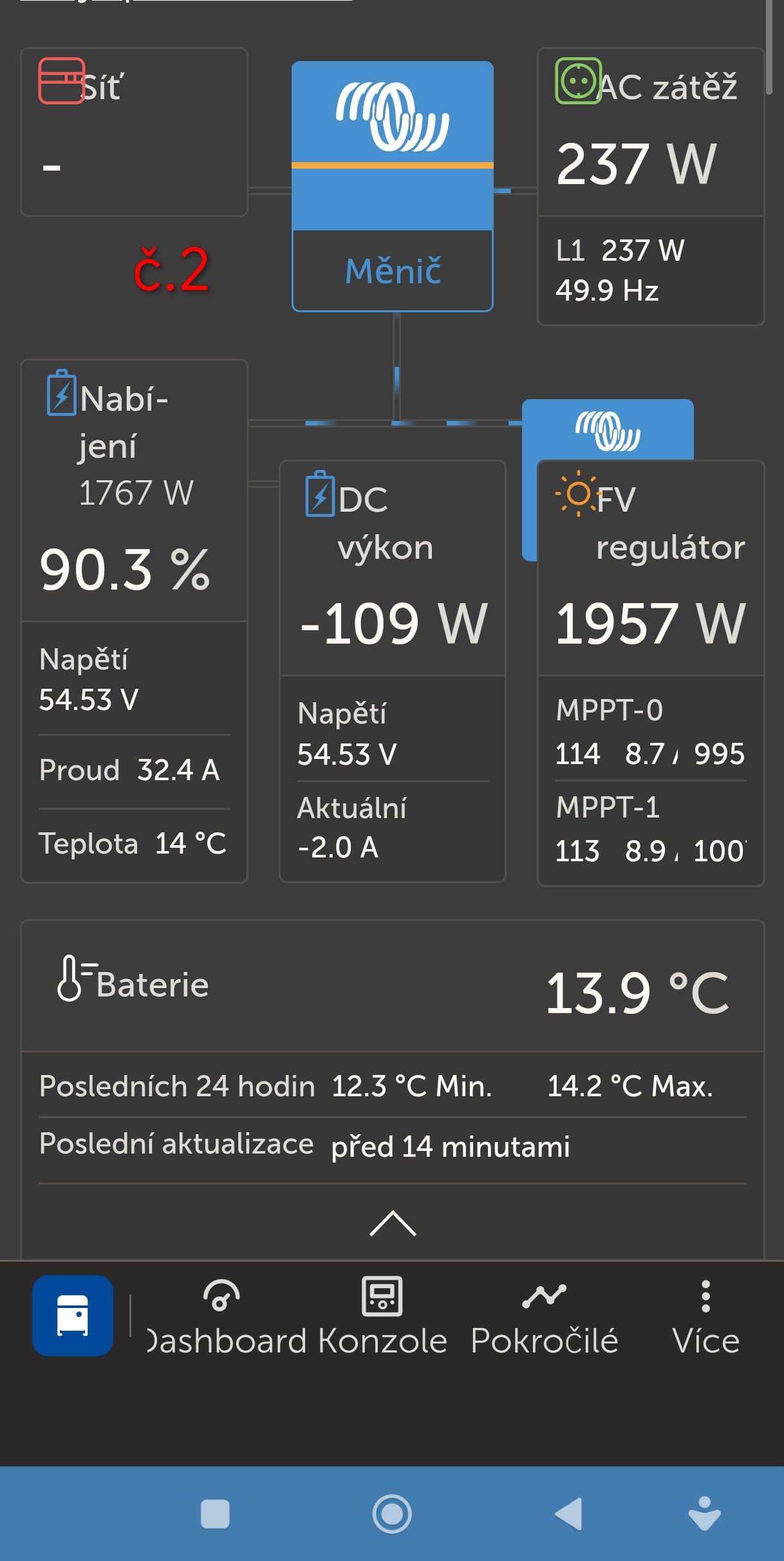Open the Konzole tab
Viewport: 784px width, 1561px height.
pyautogui.click(x=382, y=1318)
